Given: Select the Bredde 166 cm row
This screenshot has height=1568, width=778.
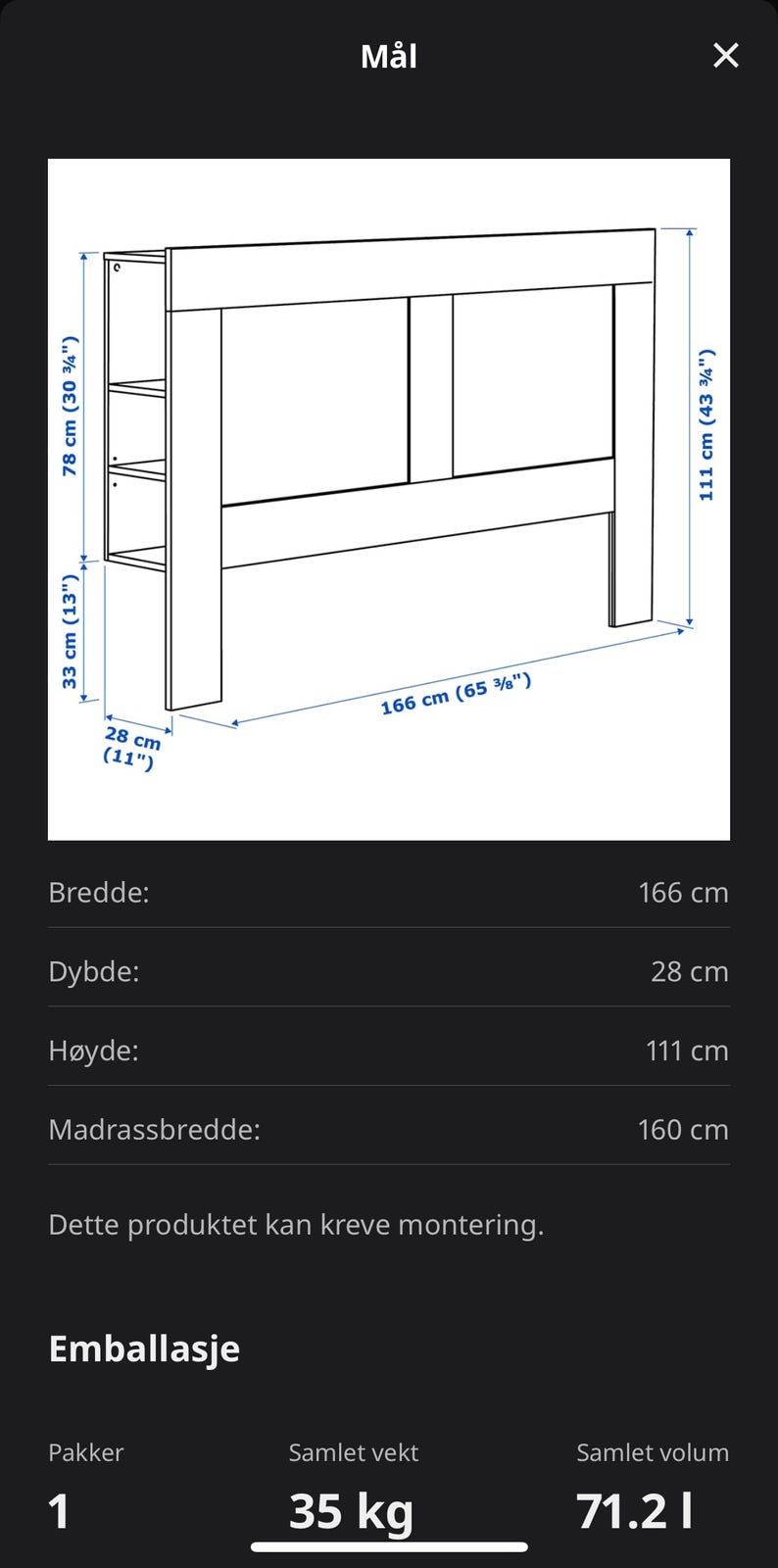Looking at the screenshot, I should point(388,893).
